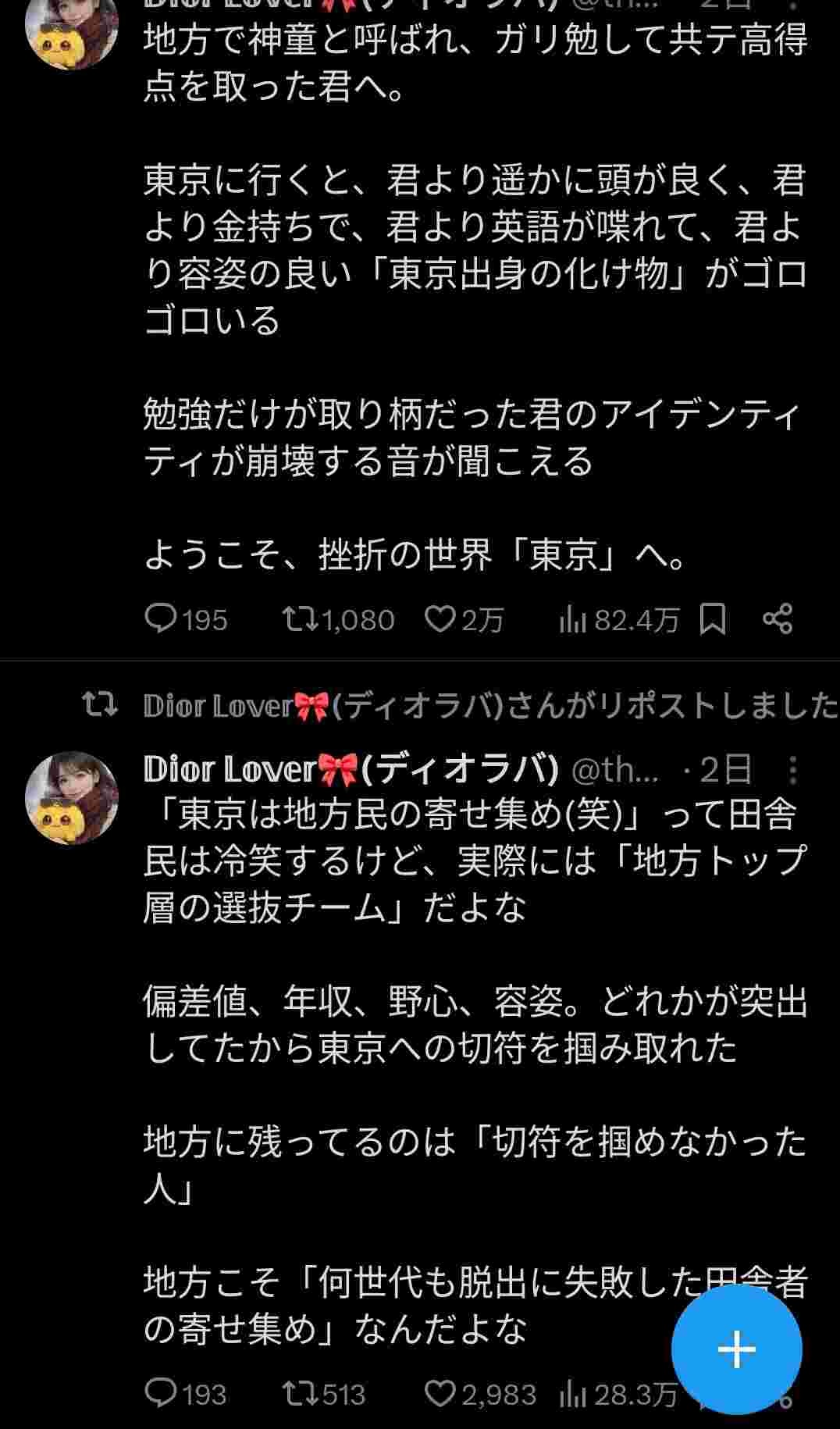
Task: Reply to the post with 195 comments
Action: point(161,619)
